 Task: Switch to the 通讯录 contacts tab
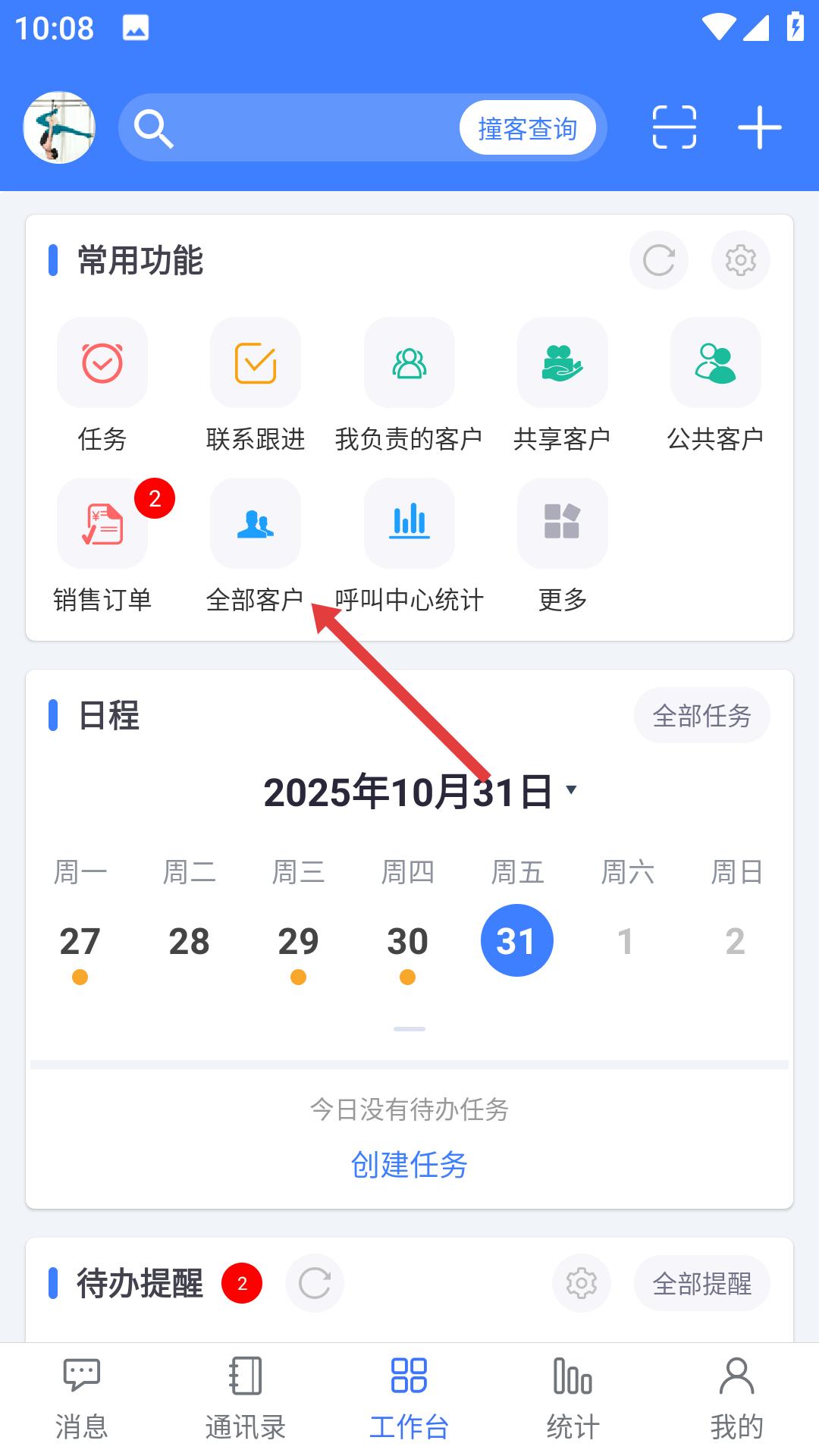point(244,1403)
